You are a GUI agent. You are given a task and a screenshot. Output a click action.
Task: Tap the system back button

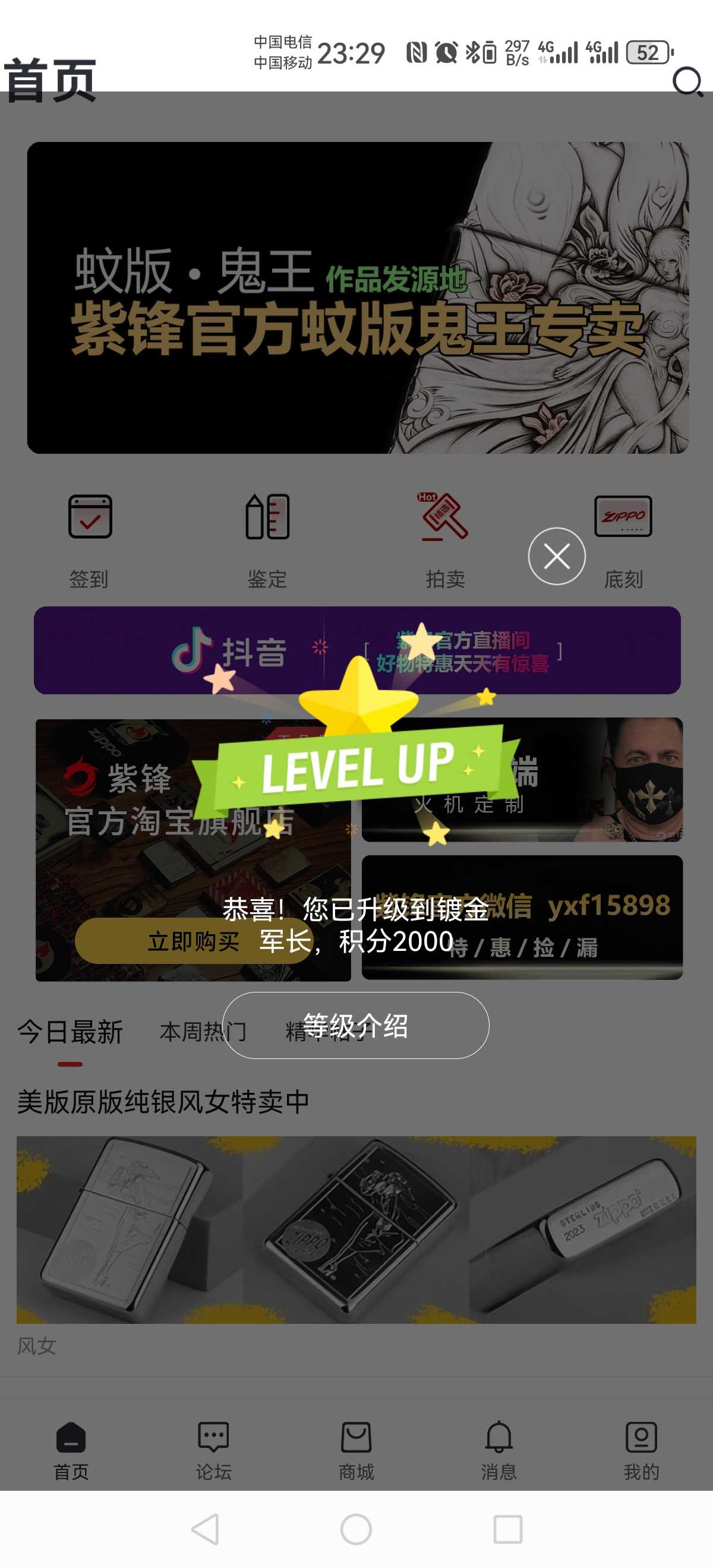click(206, 1529)
